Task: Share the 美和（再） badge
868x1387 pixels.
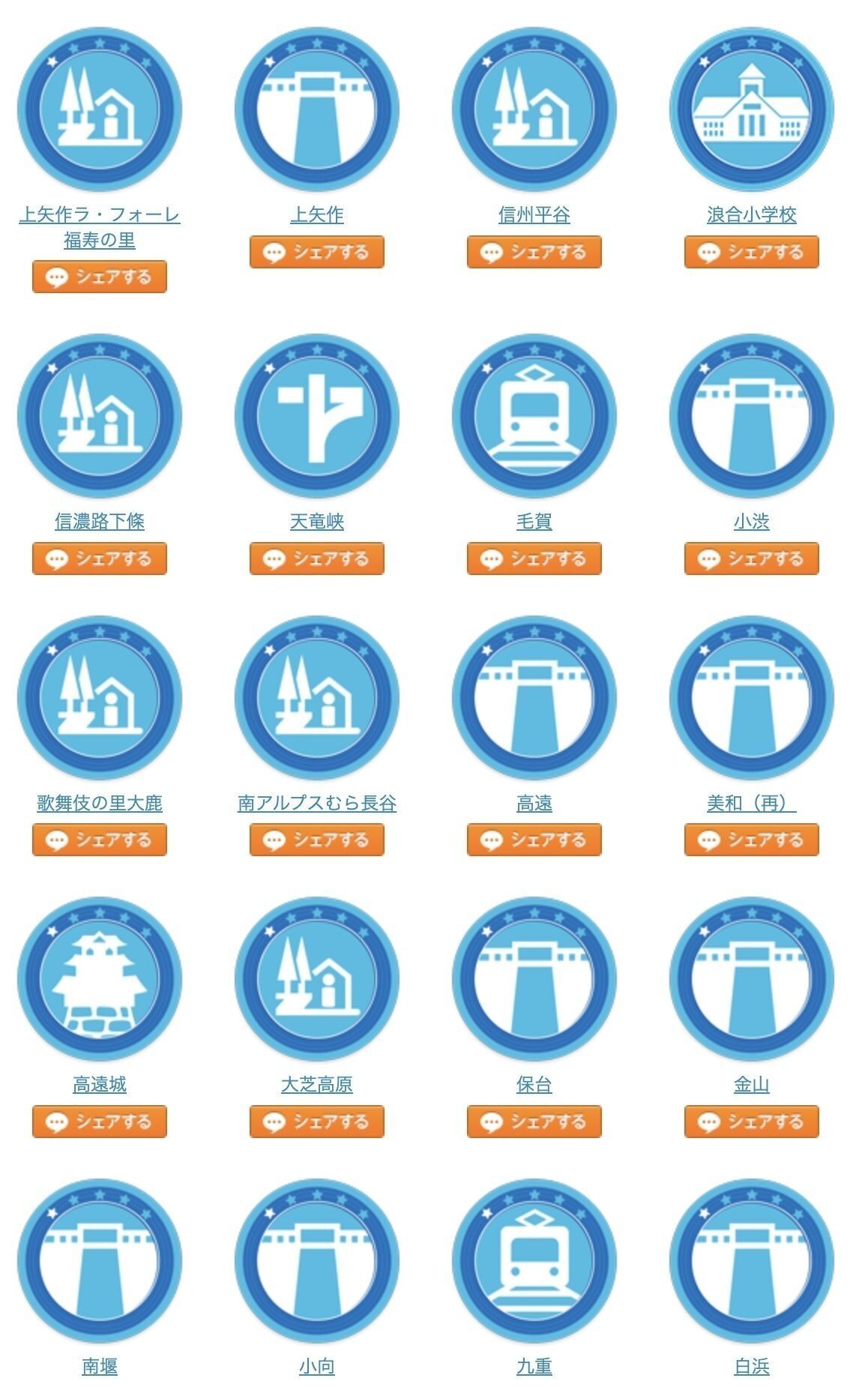Action: point(751,840)
